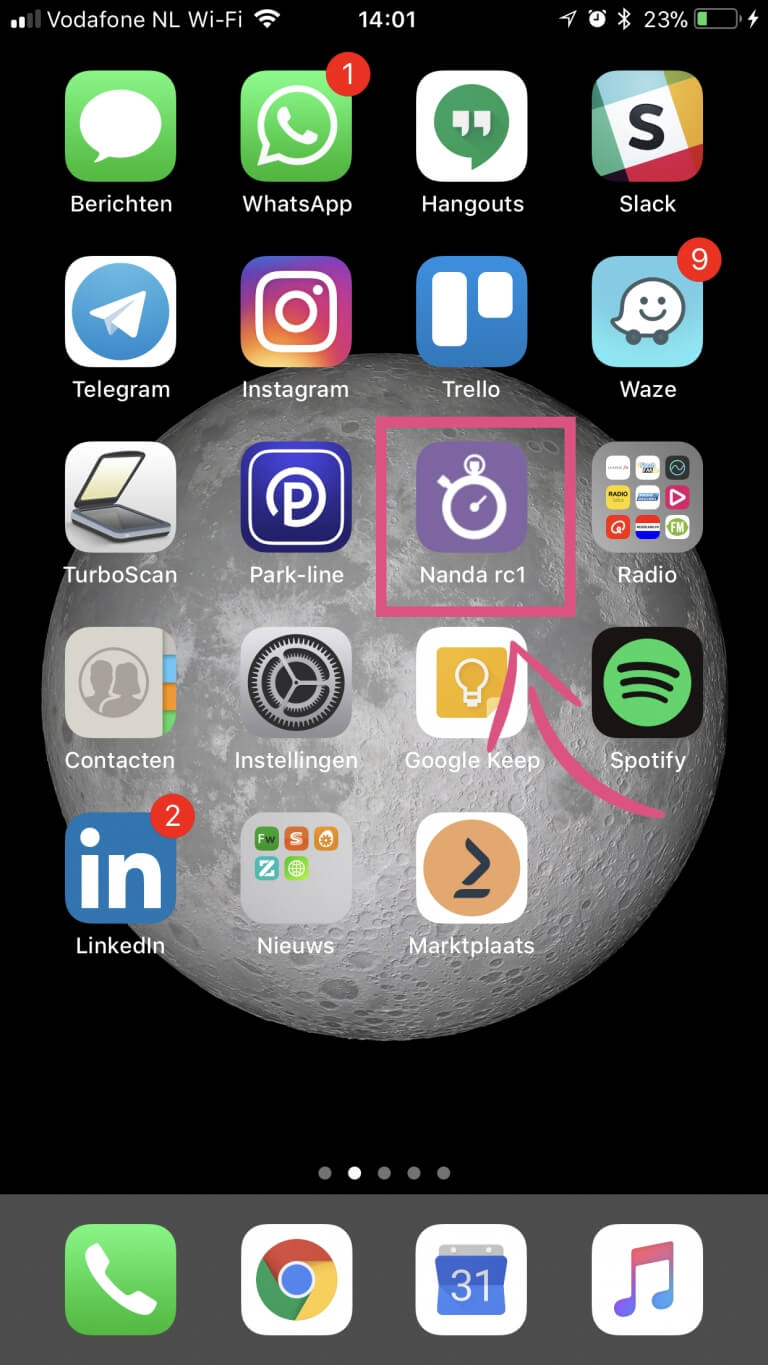Open the Berichten messages app
Viewport: 768px width, 1365px height.
click(x=120, y=126)
